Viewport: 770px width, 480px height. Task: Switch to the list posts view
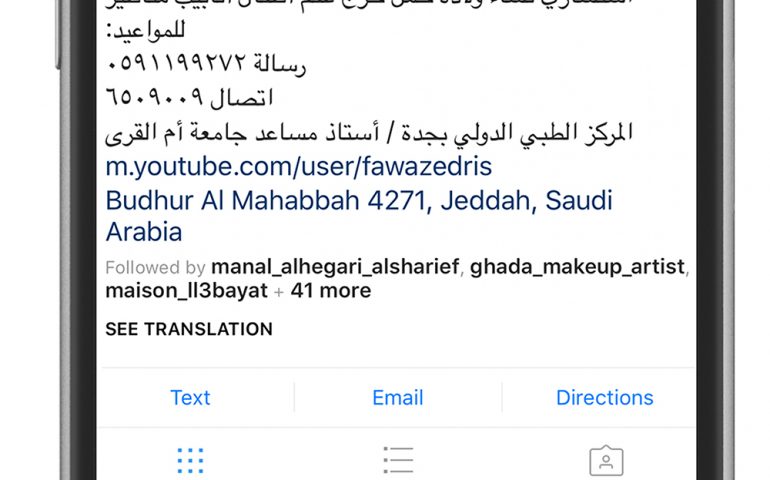(398, 460)
